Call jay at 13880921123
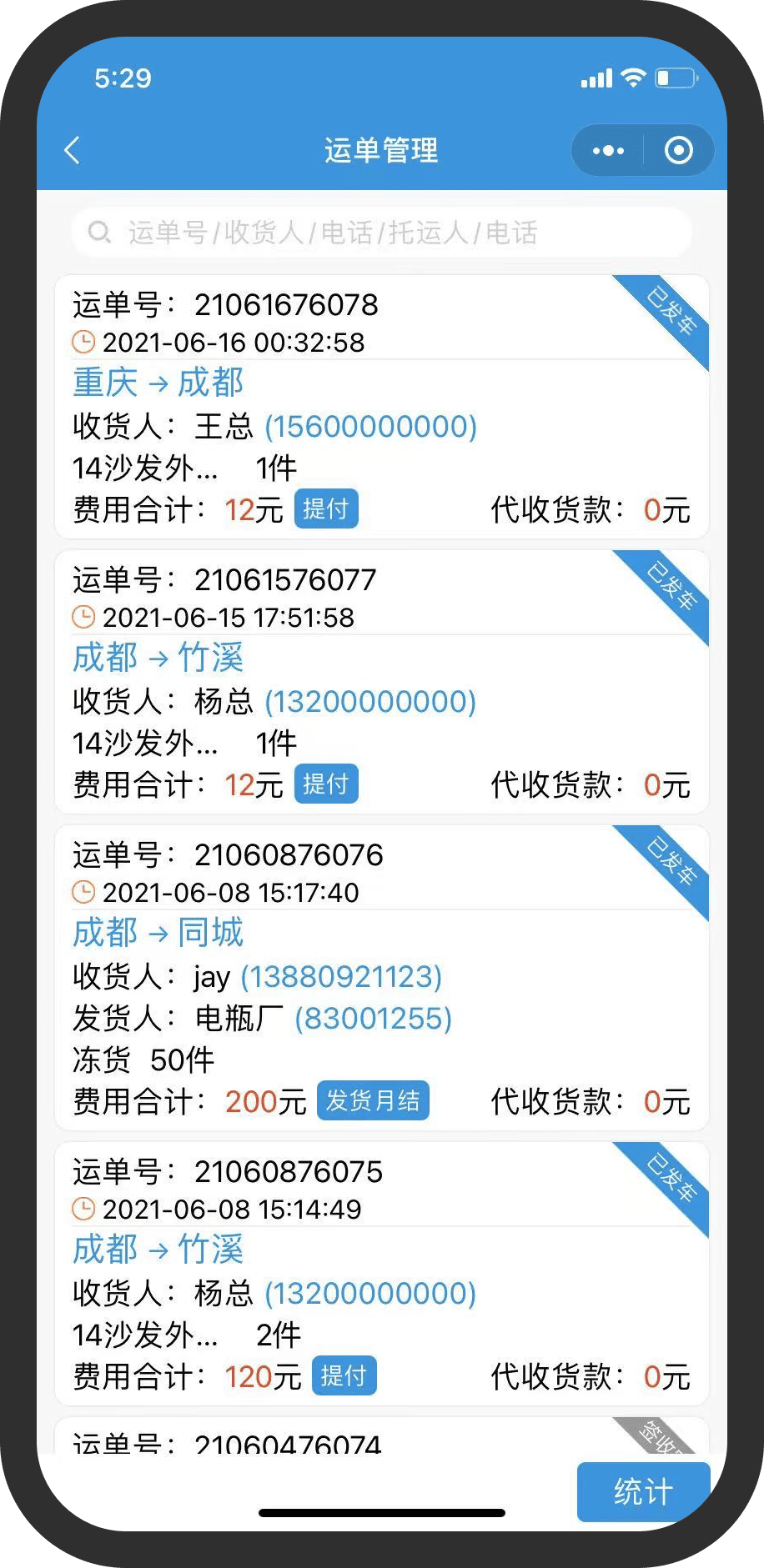 [341, 977]
